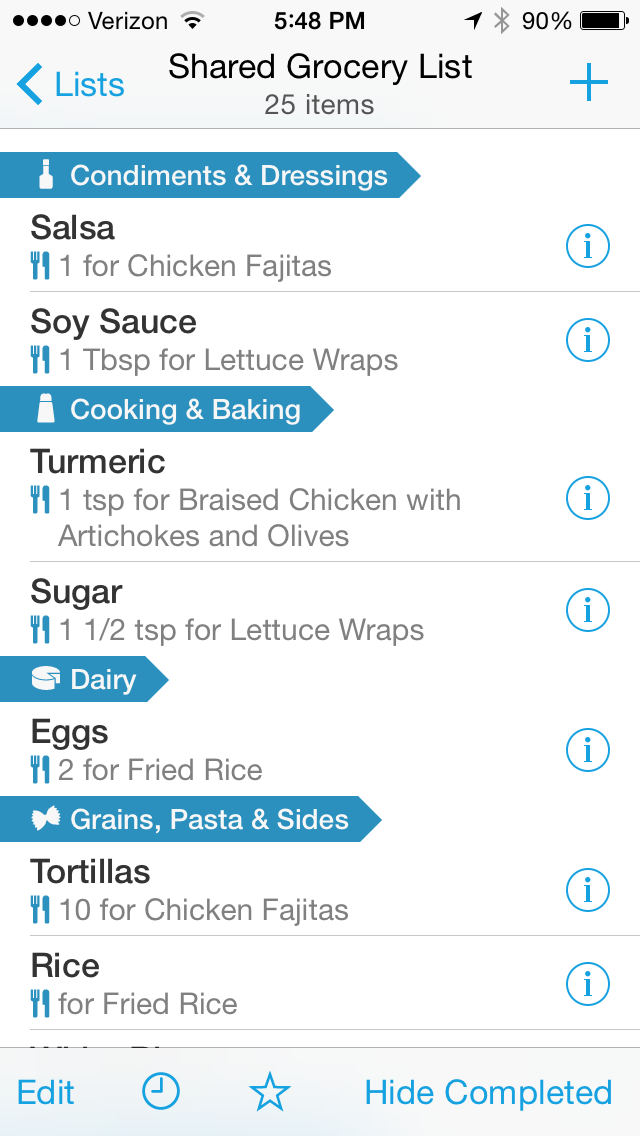Tap Hide Completed
The height and width of the screenshot is (1136, 640).
click(x=489, y=1093)
